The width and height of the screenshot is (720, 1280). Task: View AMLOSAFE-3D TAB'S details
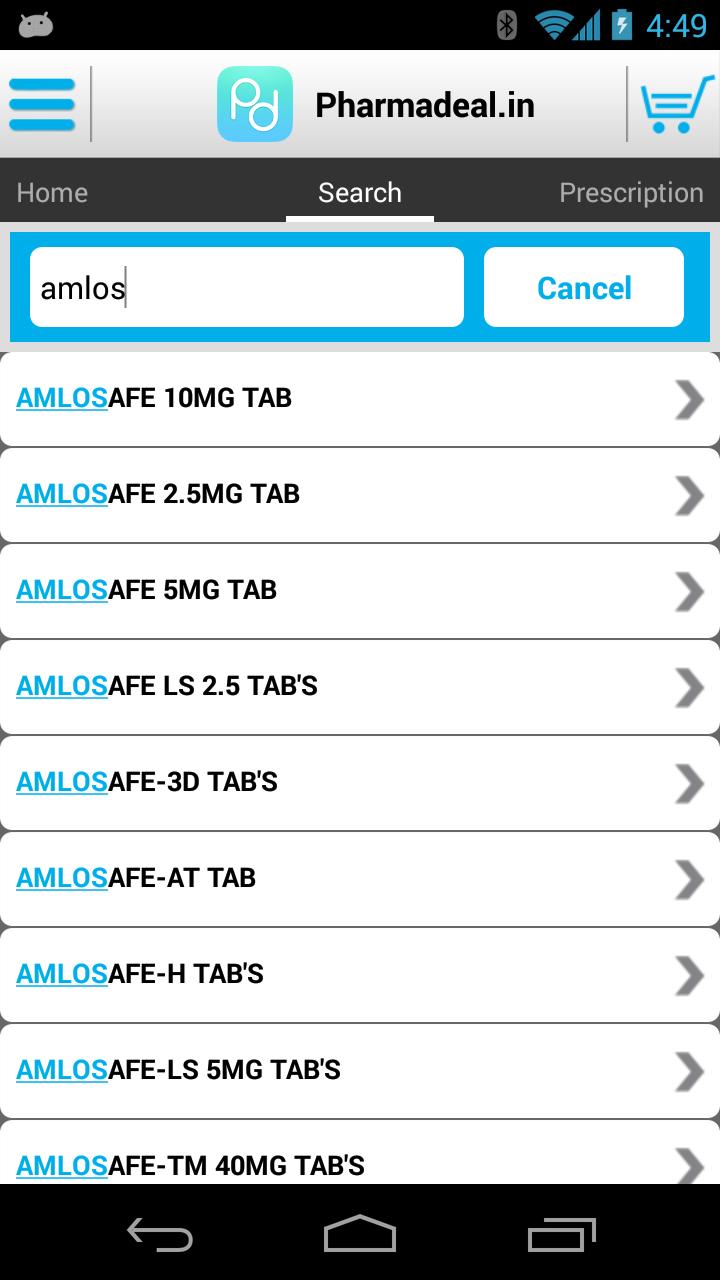[x=358, y=783]
